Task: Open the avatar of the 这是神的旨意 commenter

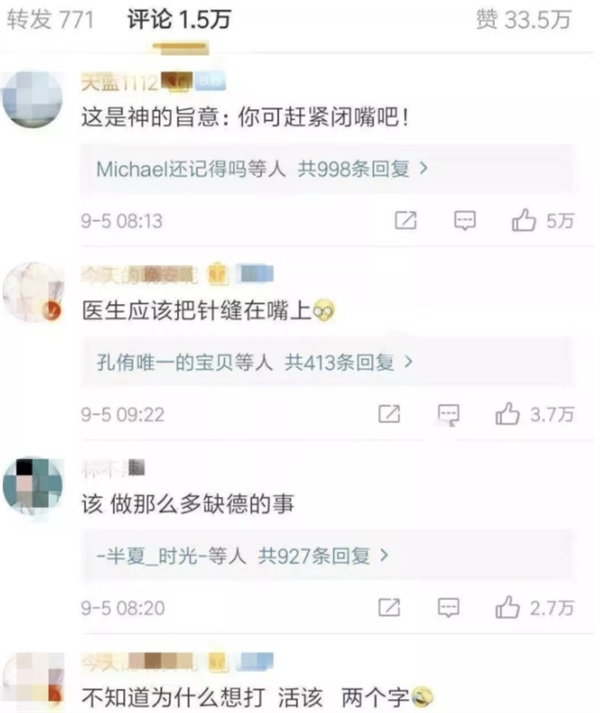Action: 33,100
